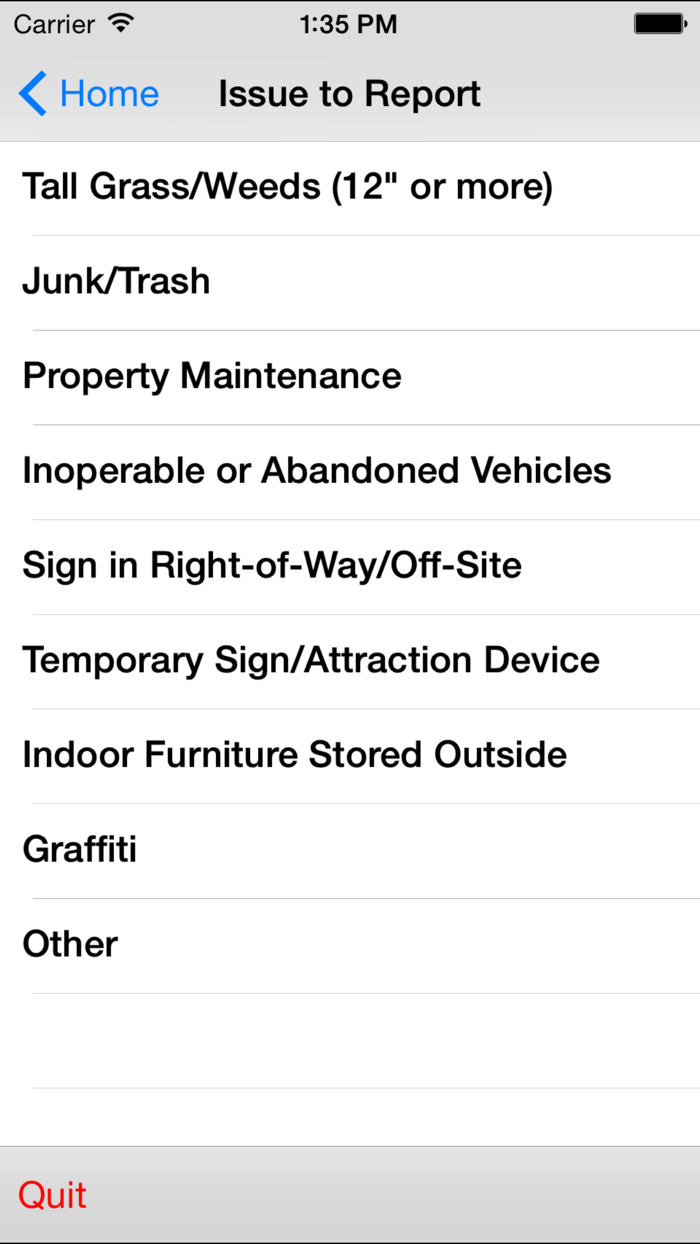Screen dimensions: 700x1244
Task: Open Property Maintenance issue
Action: [350, 377]
